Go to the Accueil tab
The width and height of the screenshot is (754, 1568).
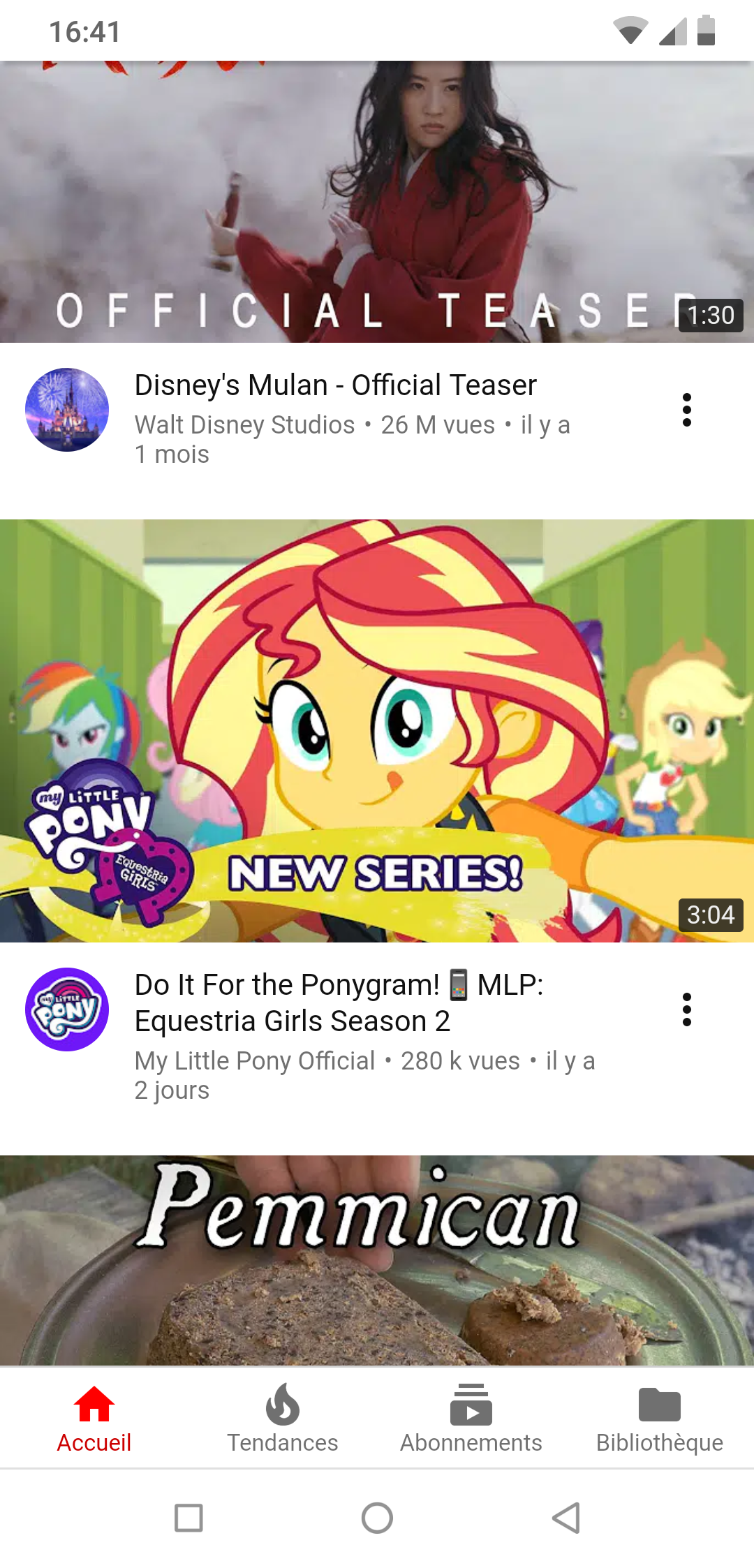pos(94,1419)
